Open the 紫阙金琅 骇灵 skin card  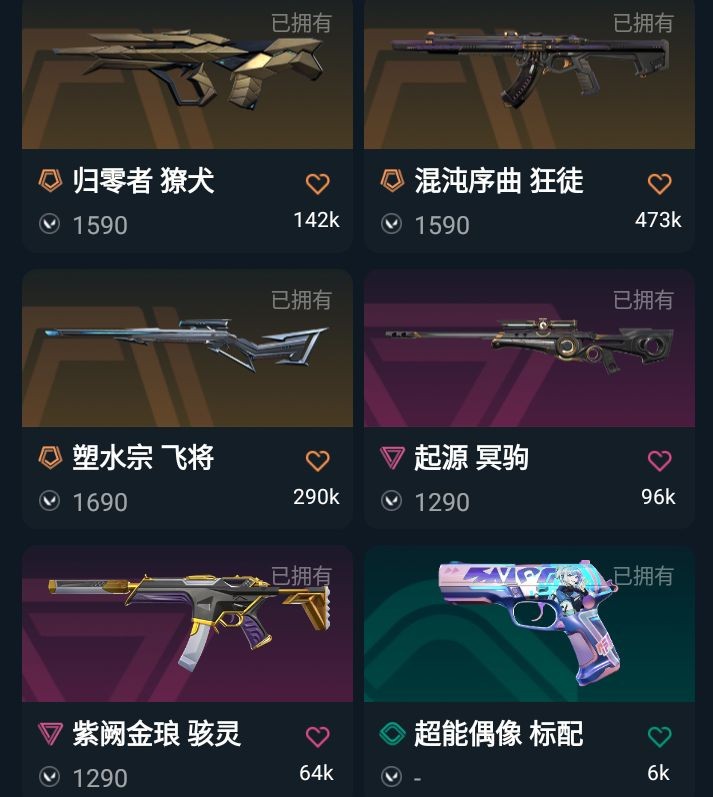[x=187, y=625]
